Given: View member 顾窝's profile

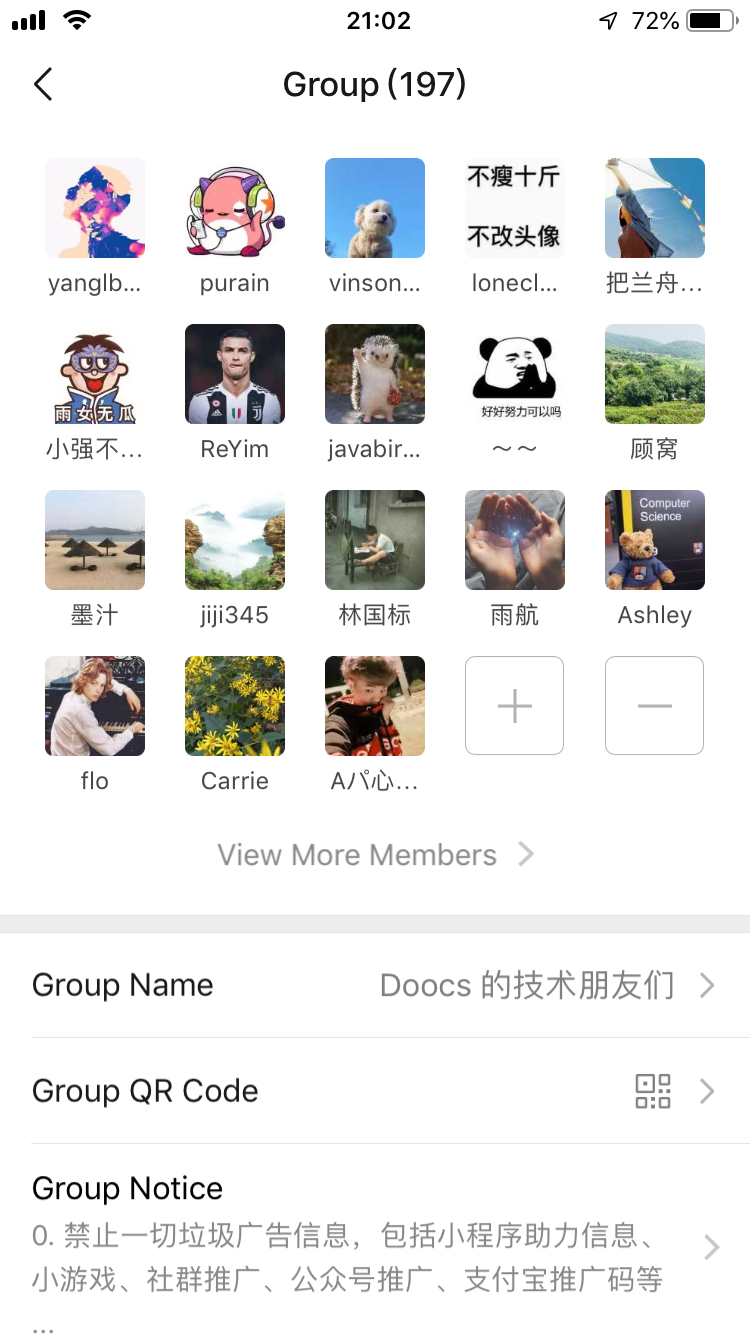Looking at the screenshot, I should (x=654, y=374).
